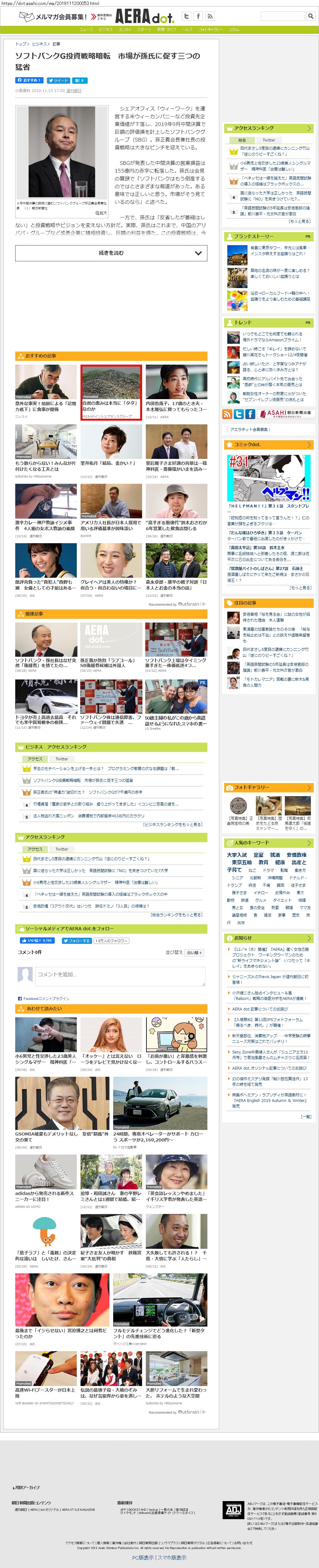The height and width of the screenshot is (1568, 319).
Task: Open the スポーツ navigation menu item
Action: [144, 29]
